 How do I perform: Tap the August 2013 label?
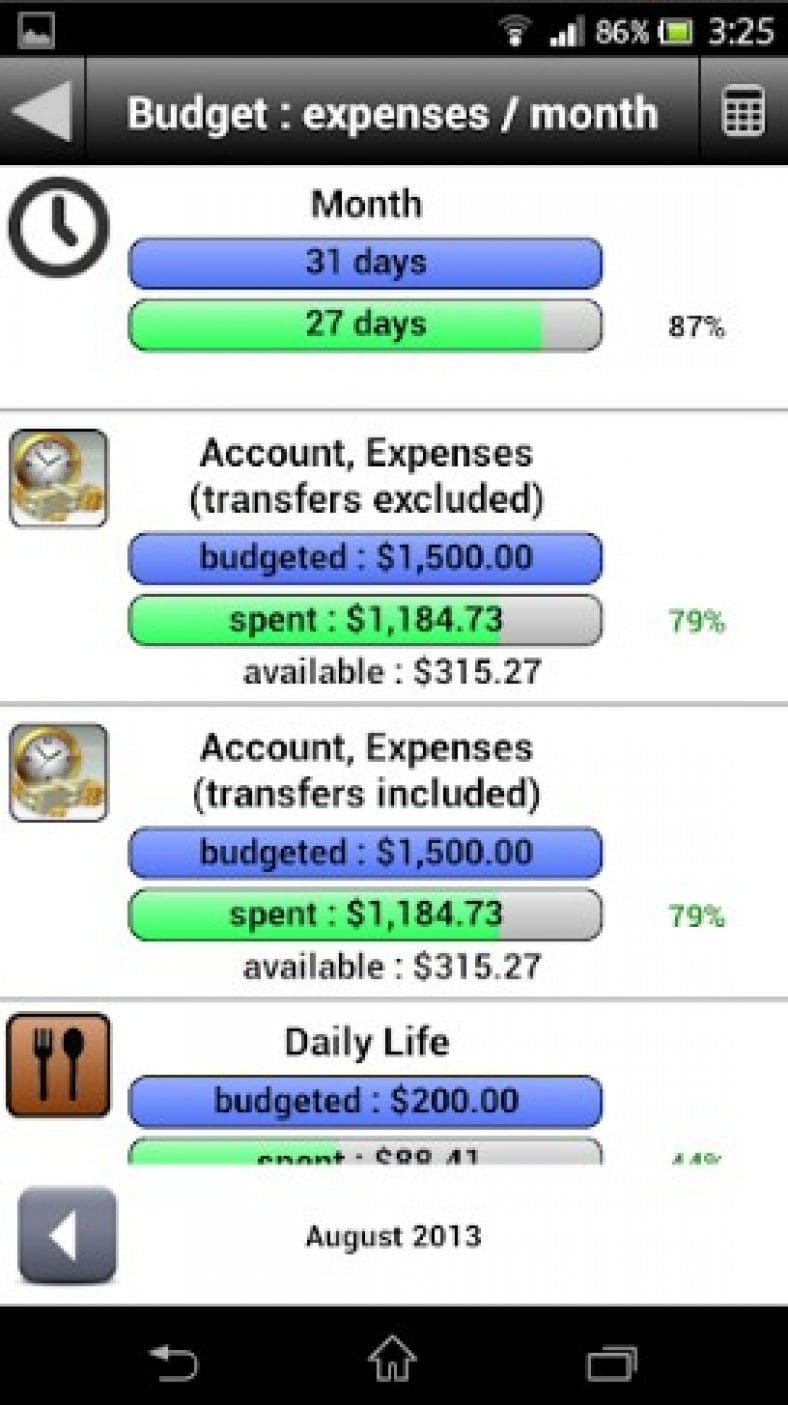pyautogui.click(x=393, y=1237)
